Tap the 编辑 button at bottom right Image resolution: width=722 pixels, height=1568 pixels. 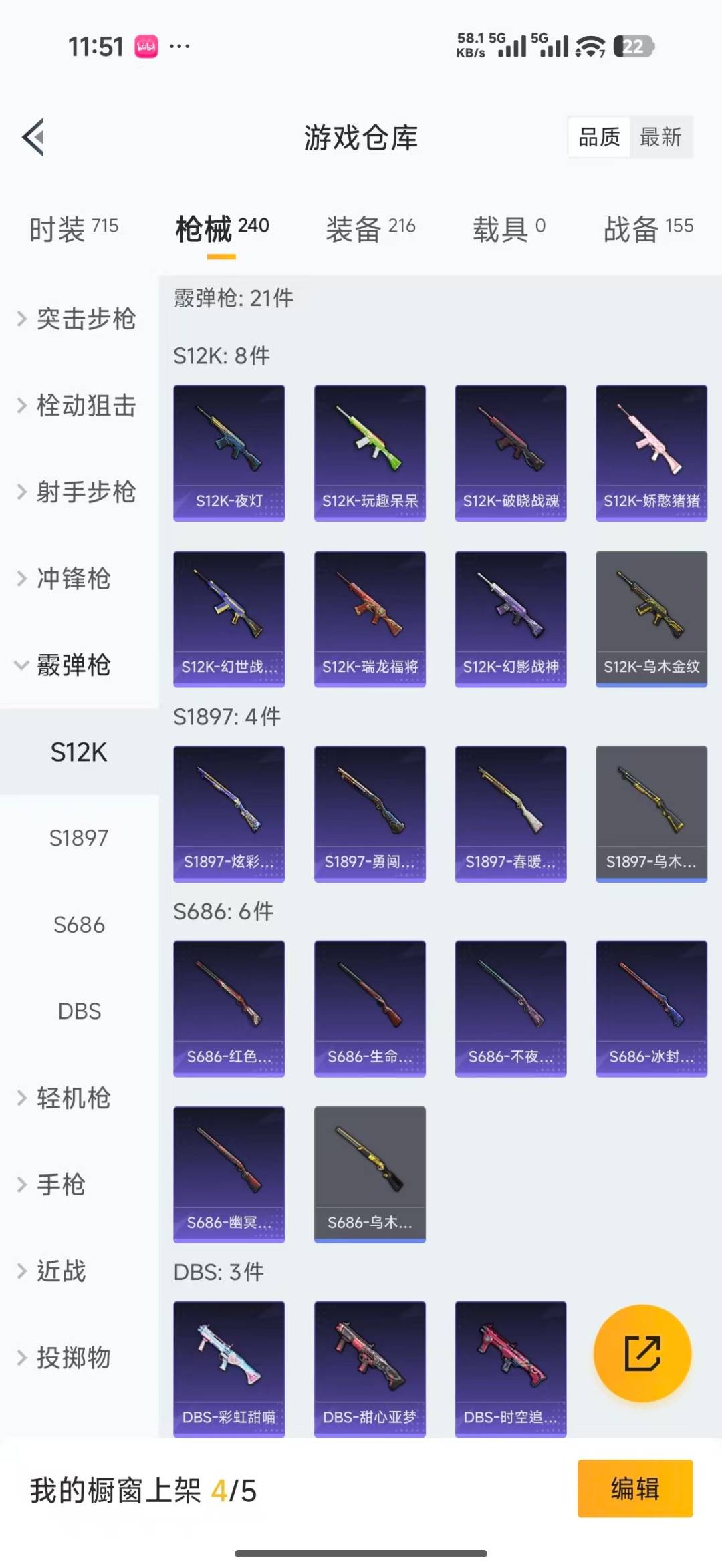635,1488
